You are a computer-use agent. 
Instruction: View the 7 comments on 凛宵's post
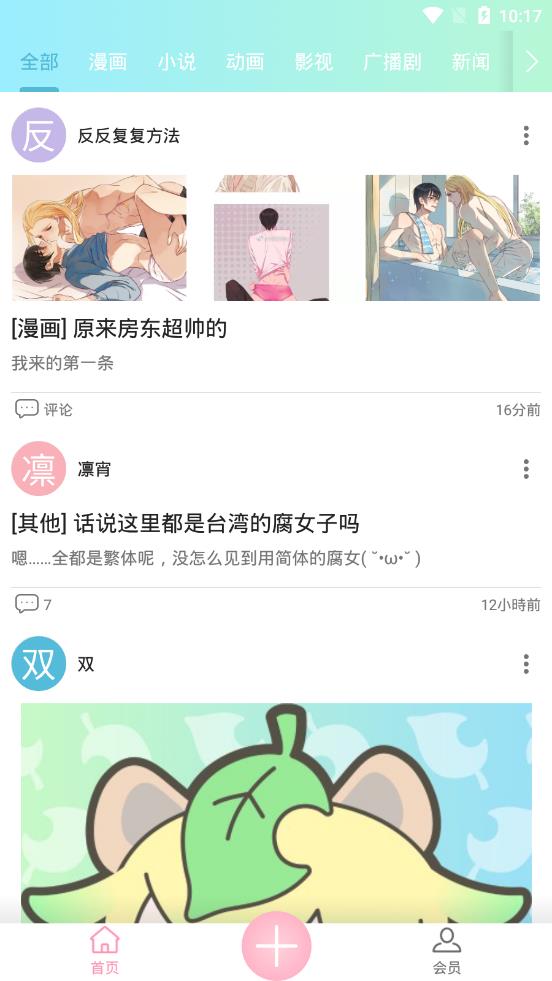tap(33, 604)
